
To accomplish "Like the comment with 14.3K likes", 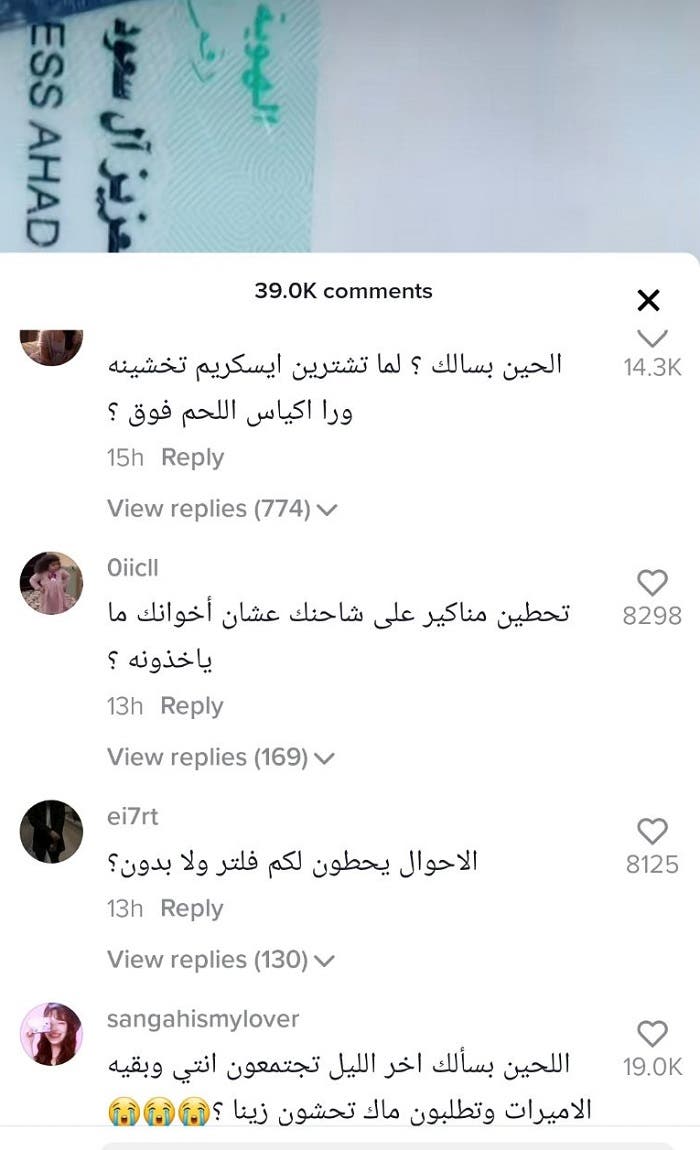I will pos(652,338).
